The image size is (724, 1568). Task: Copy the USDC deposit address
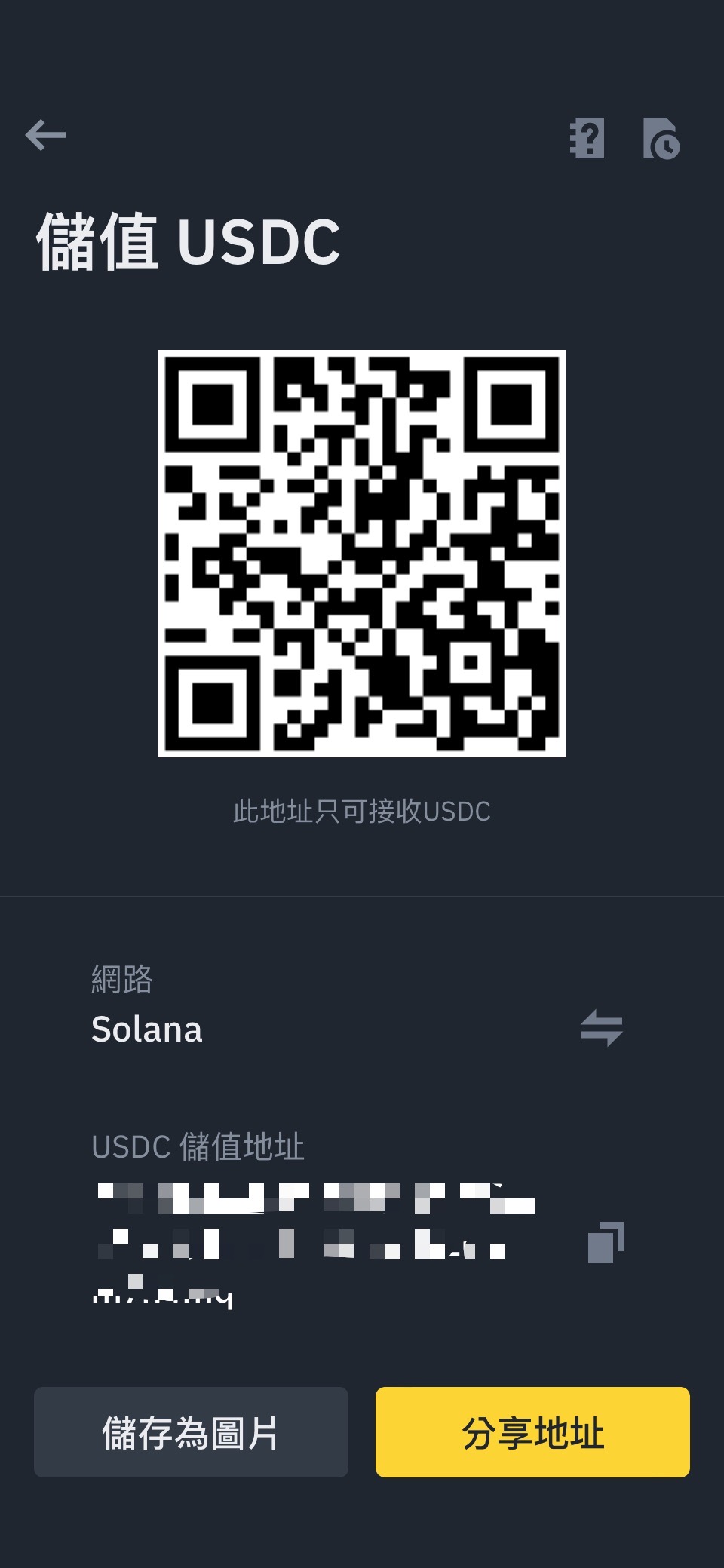click(x=606, y=1242)
